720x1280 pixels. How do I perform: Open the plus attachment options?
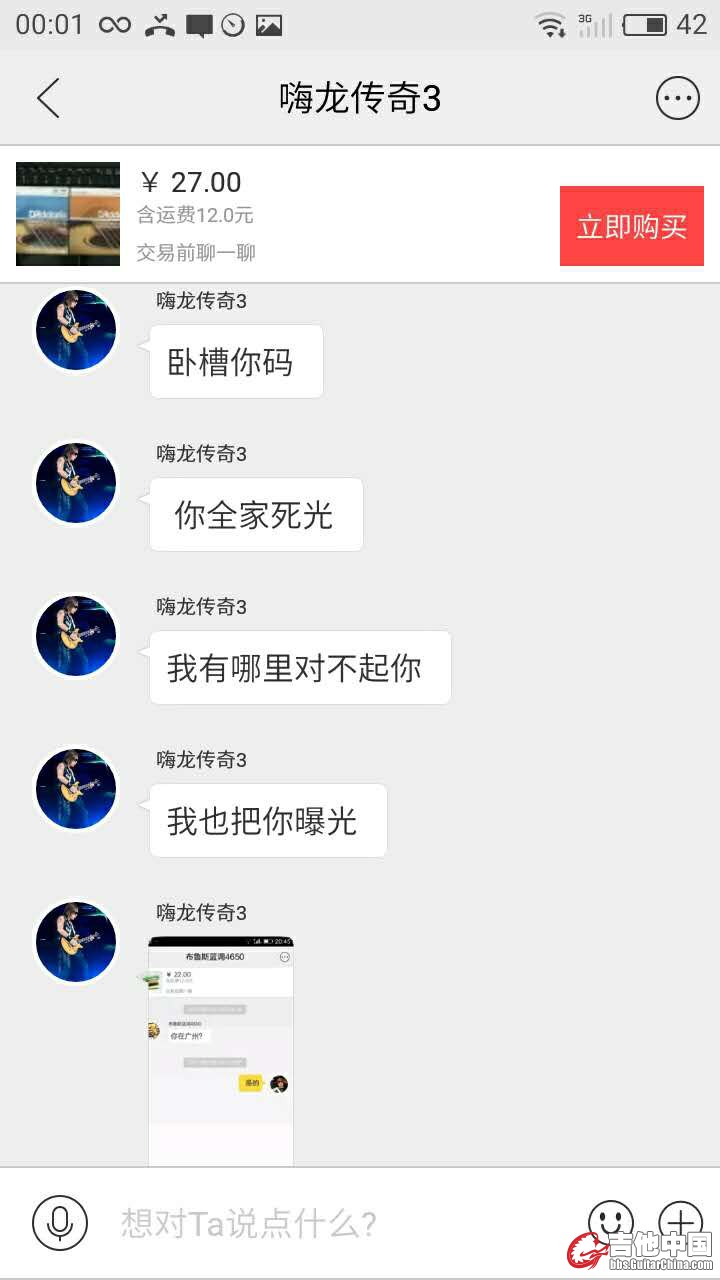[x=680, y=1220]
